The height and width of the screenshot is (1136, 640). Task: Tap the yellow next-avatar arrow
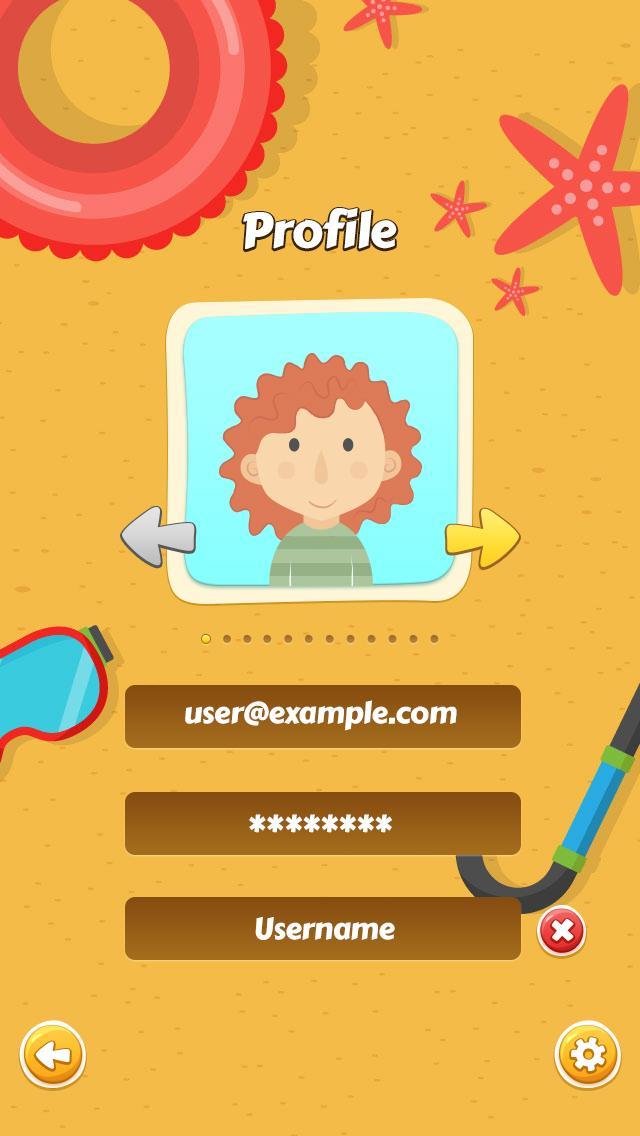[x=482, y=538]
